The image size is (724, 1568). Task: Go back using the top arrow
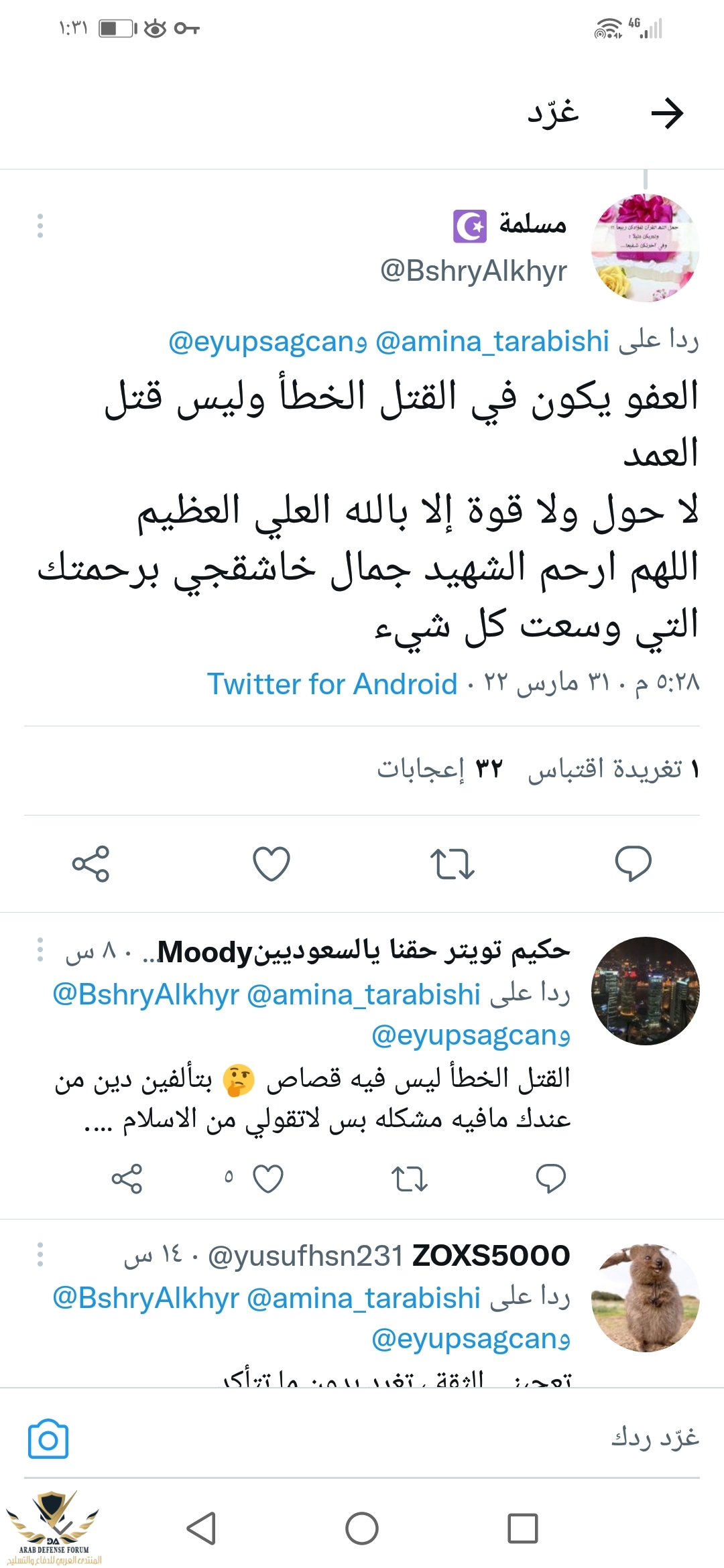[x=667, y=113]
